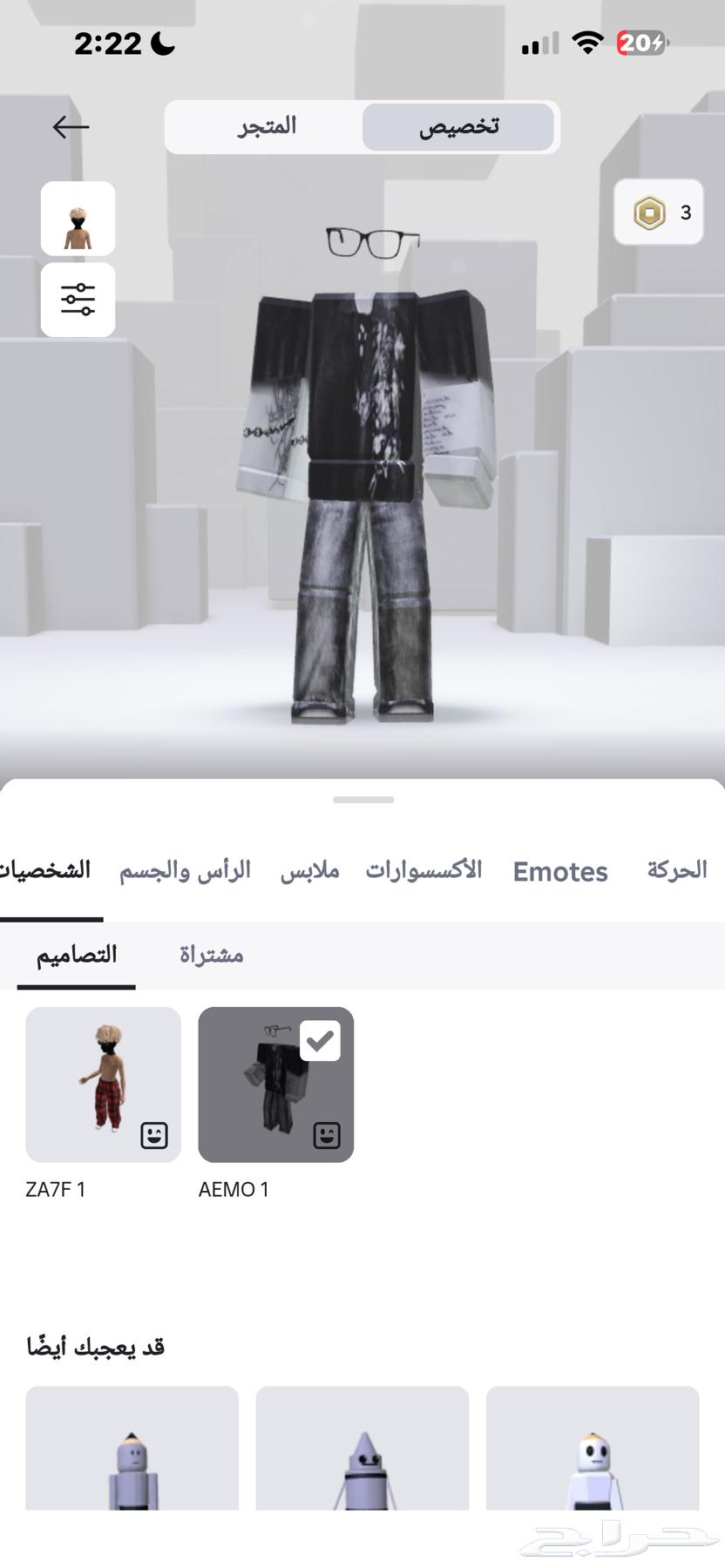Screen dimensions: 725x1568
Task: Select the ZA7F 1 outfit as active
Action: 103,1085
